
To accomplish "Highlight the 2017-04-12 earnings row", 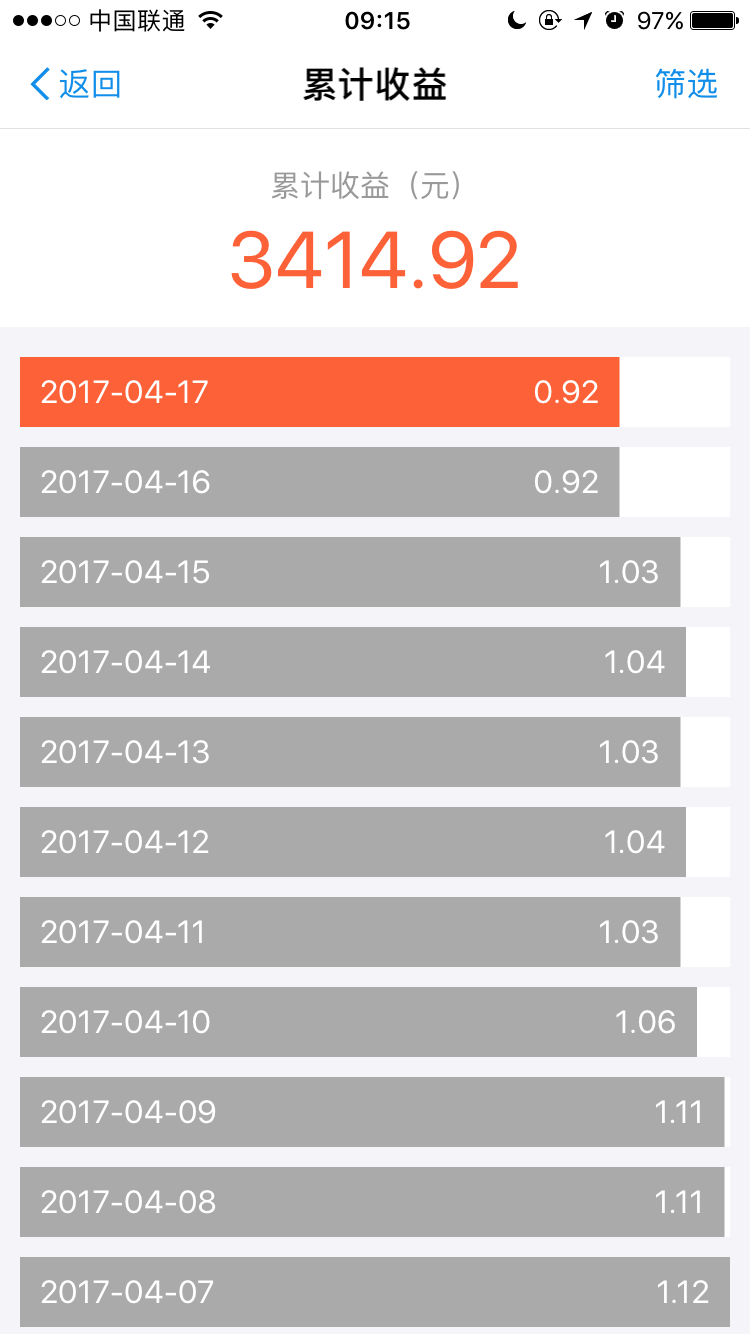I will point(352,842).
